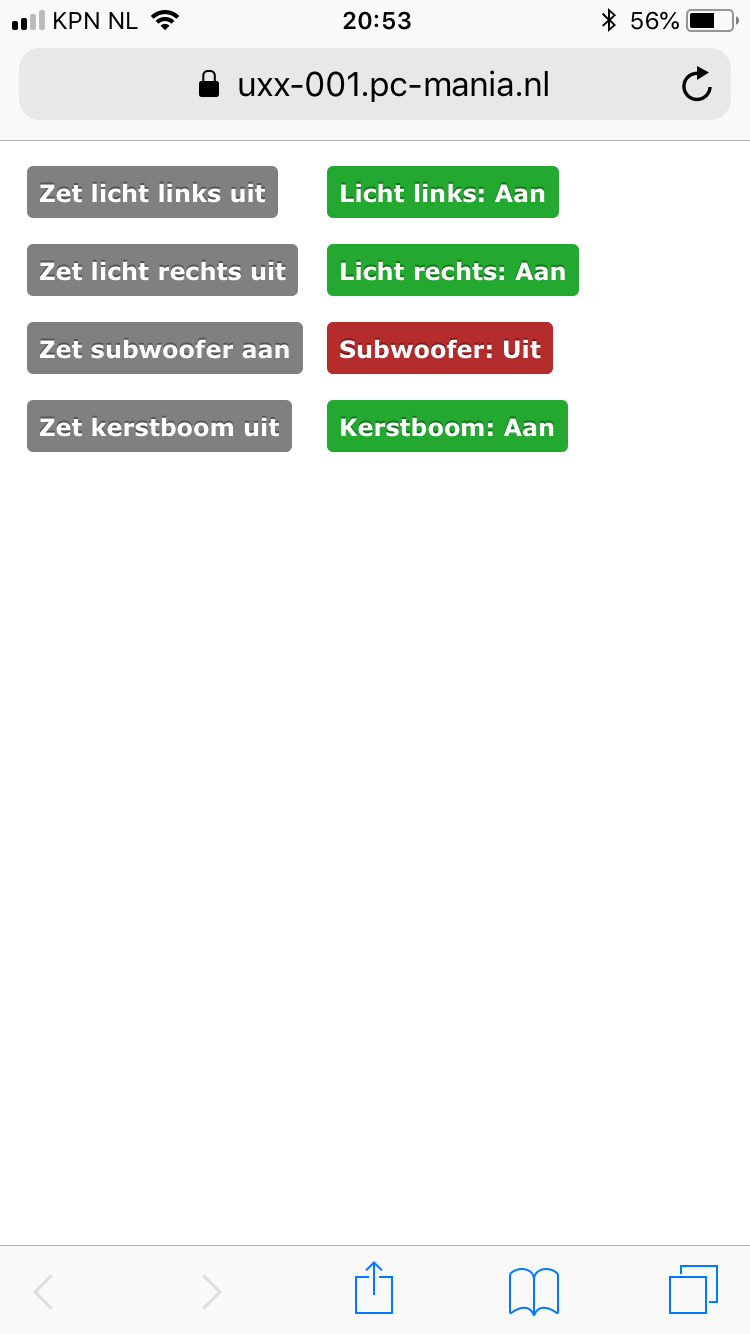Turn off right light via 'Zet licht rechts uit'

pyautogui.click(x=162, y=270)
